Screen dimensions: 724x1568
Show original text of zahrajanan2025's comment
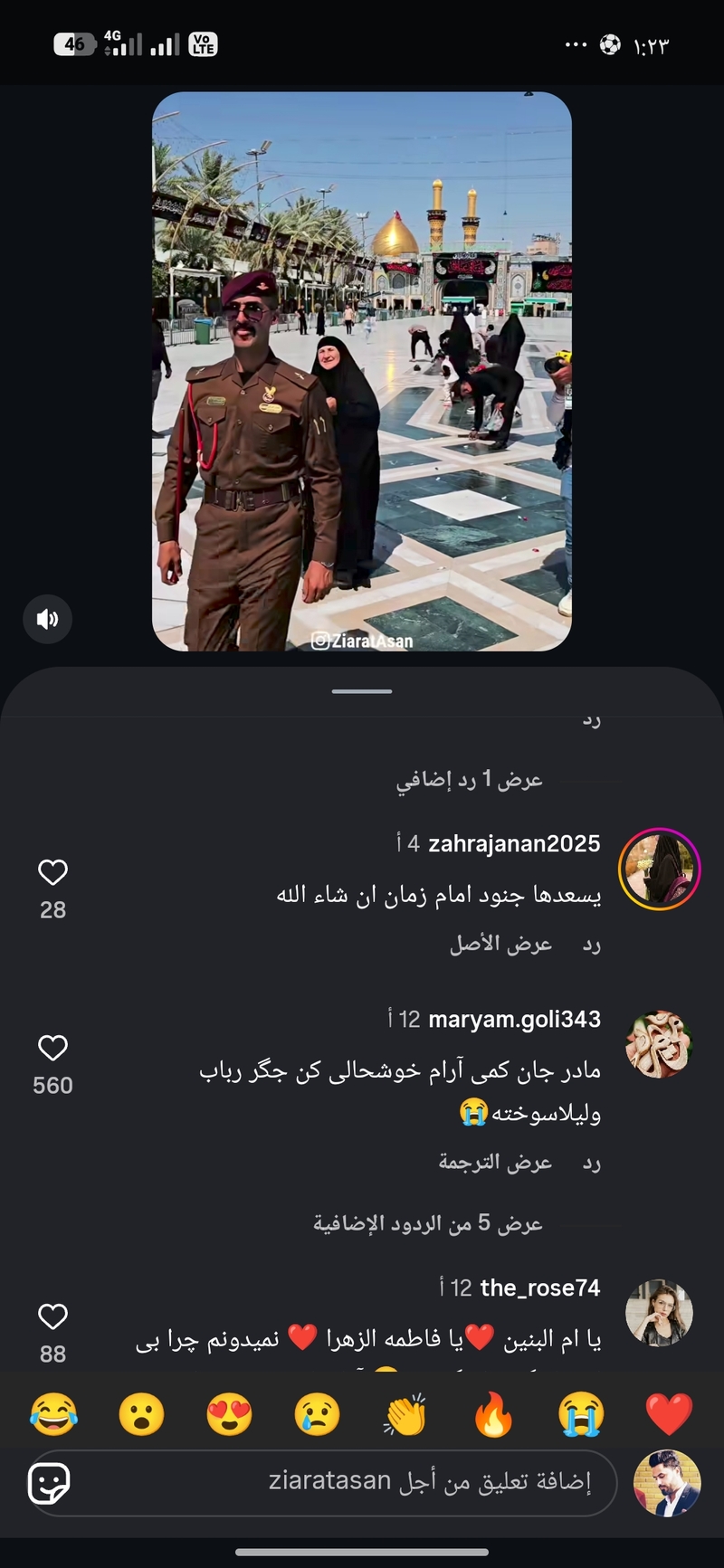point(501,944)
